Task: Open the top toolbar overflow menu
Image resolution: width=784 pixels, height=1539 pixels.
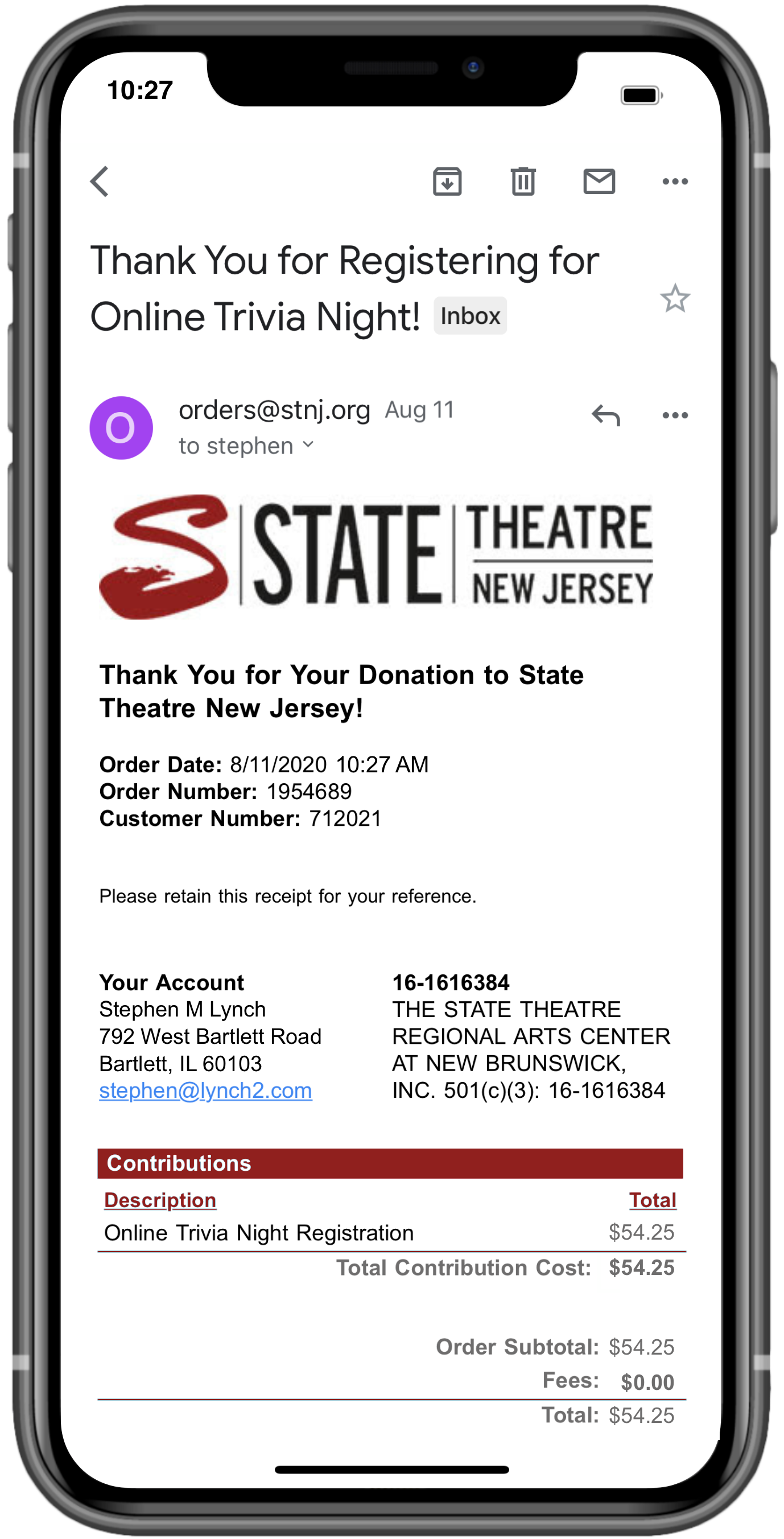Action: click(675, 181)
